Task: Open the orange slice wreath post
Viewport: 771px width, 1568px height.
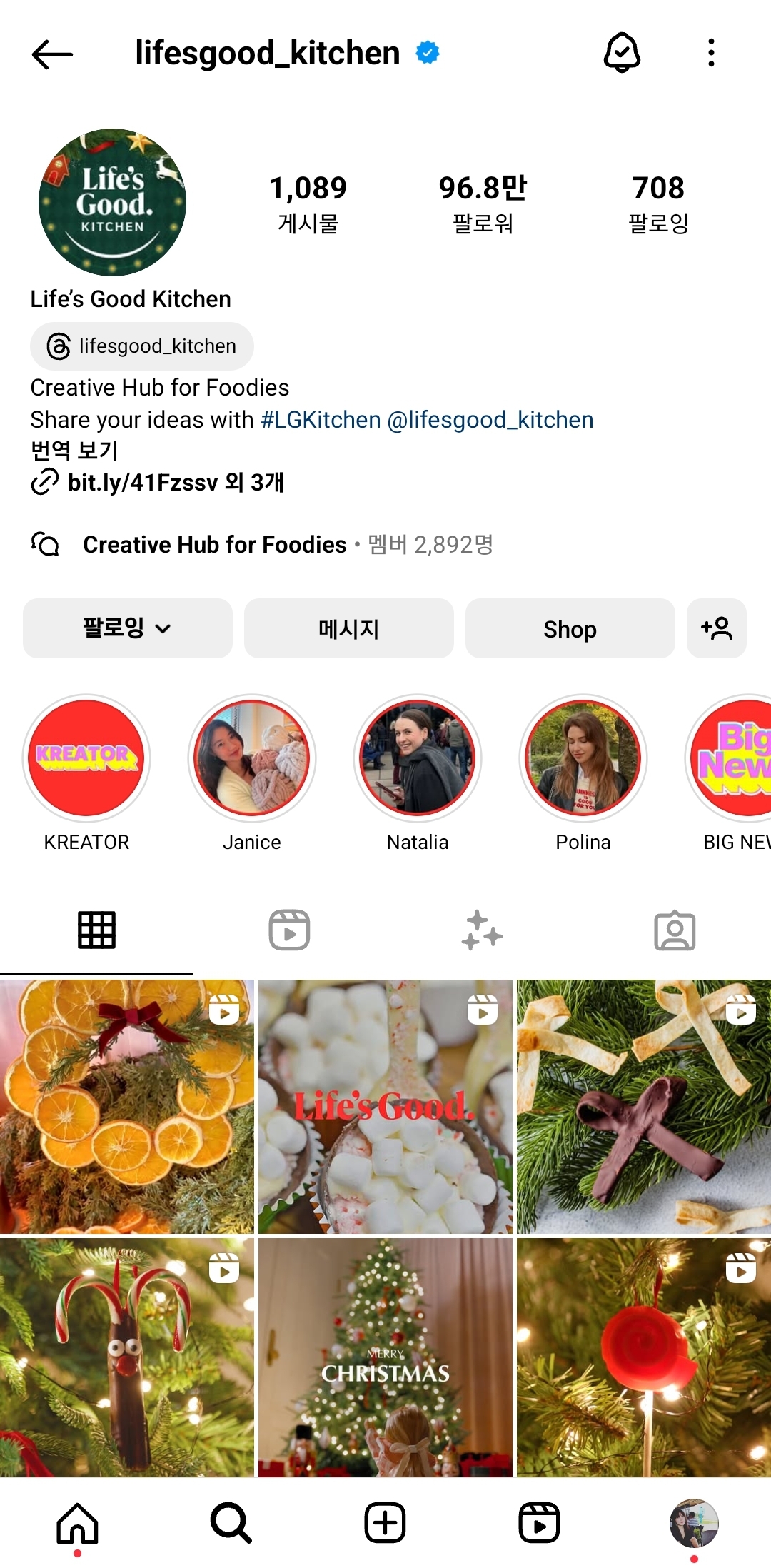Action: click(x=127, y=1107)
